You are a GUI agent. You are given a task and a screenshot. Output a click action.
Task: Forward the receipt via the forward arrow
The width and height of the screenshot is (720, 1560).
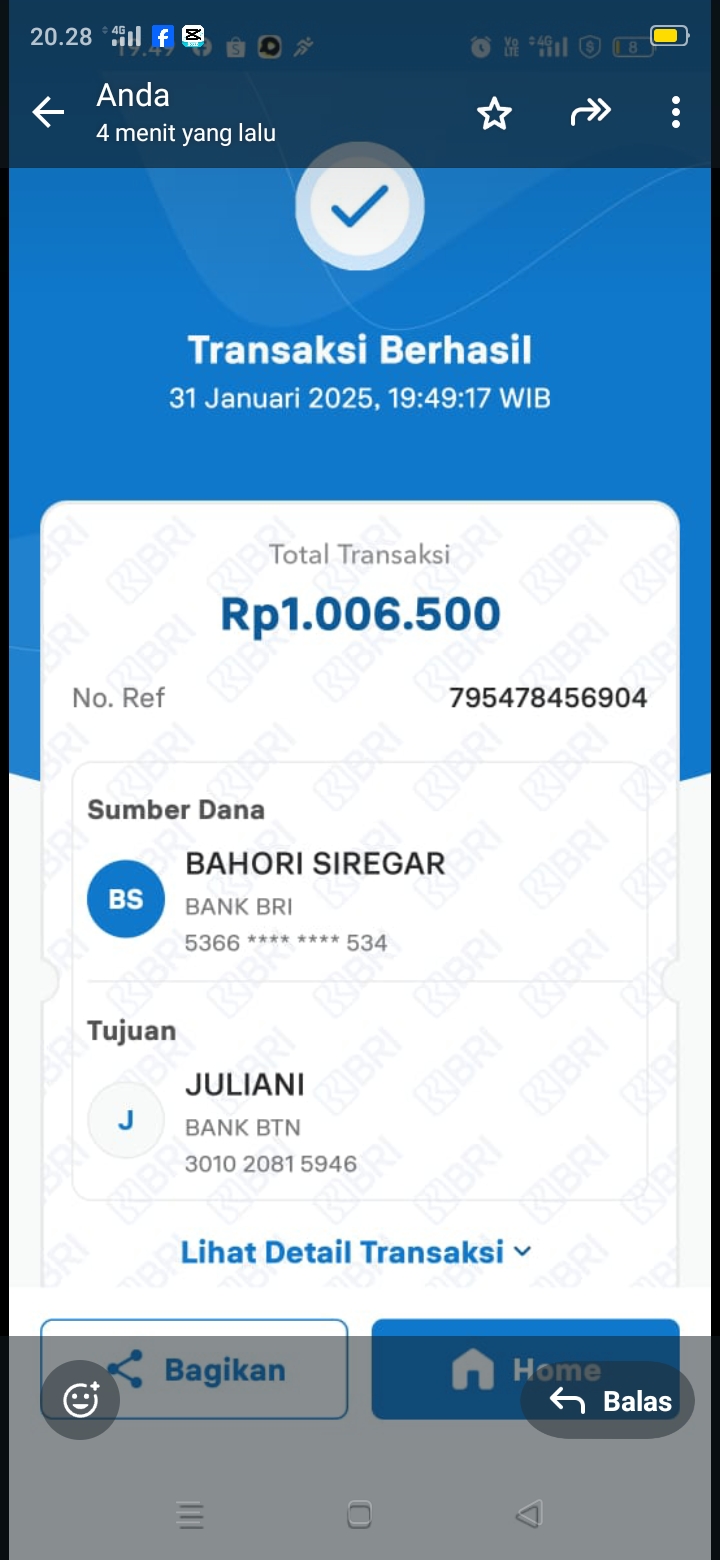[x=591, y=113]
